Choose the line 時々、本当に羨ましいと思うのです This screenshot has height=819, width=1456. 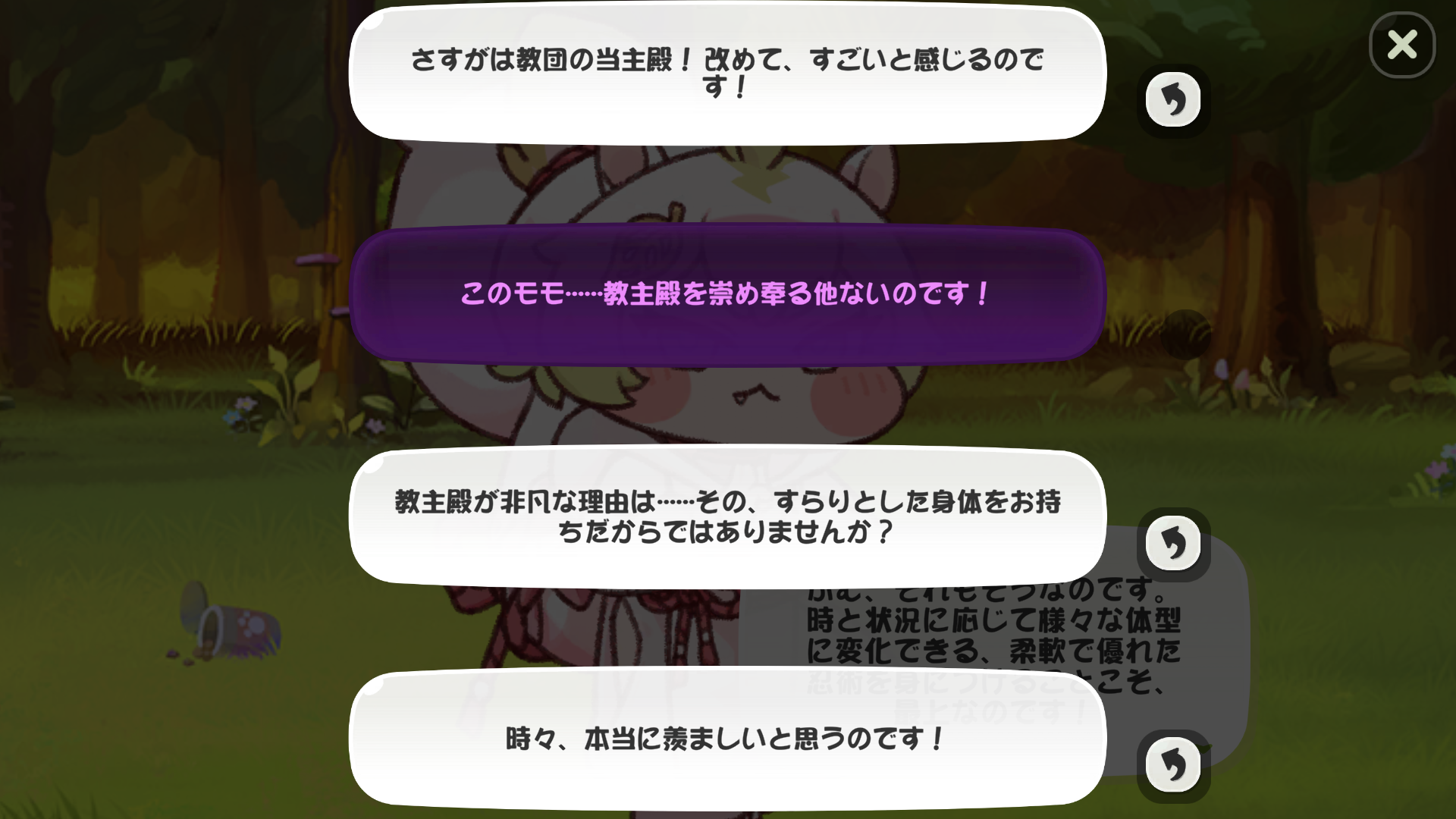point(727,738)
